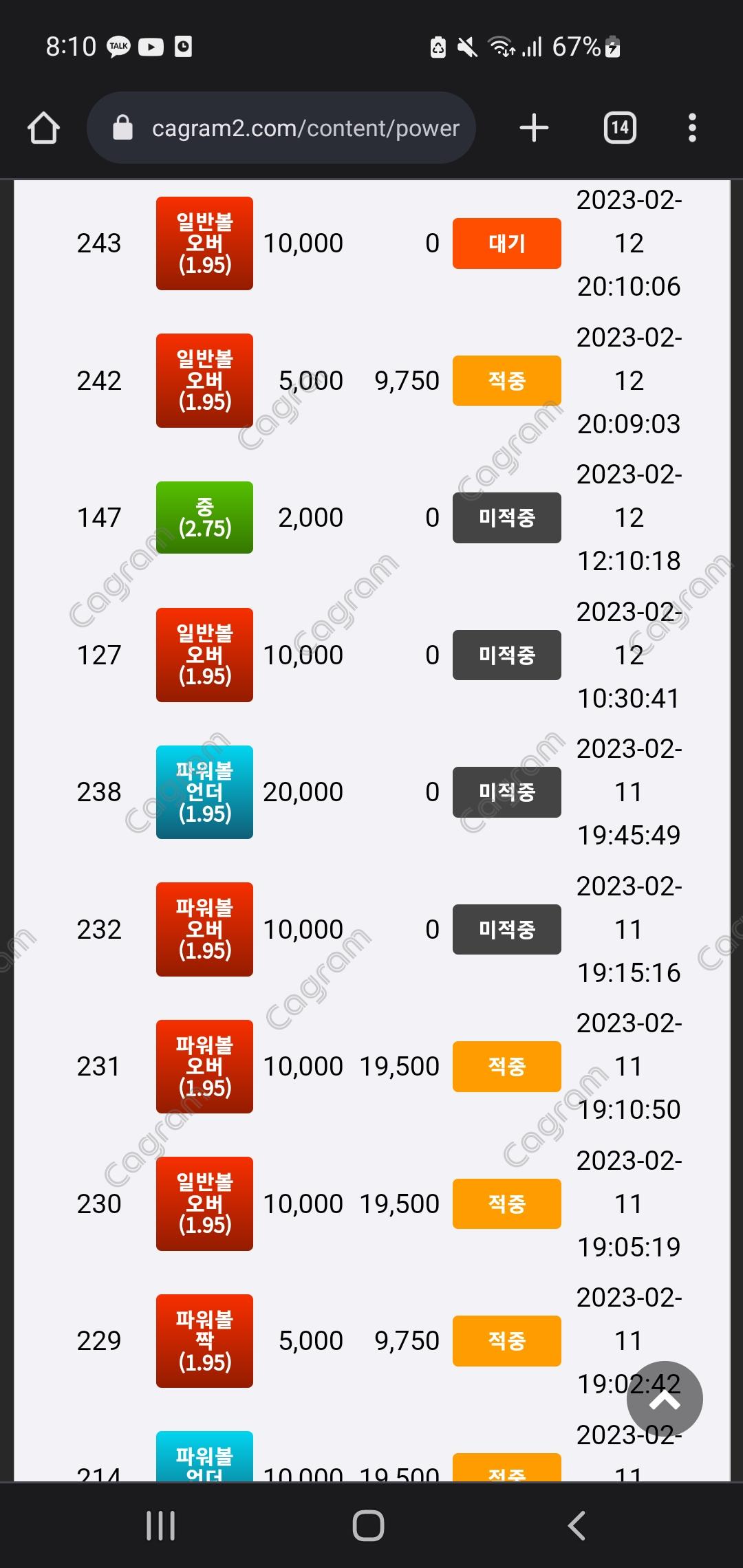The image size is (743, 1568).
Task: Jump back to top with arrow button
Action: [x=665, y=1399]
